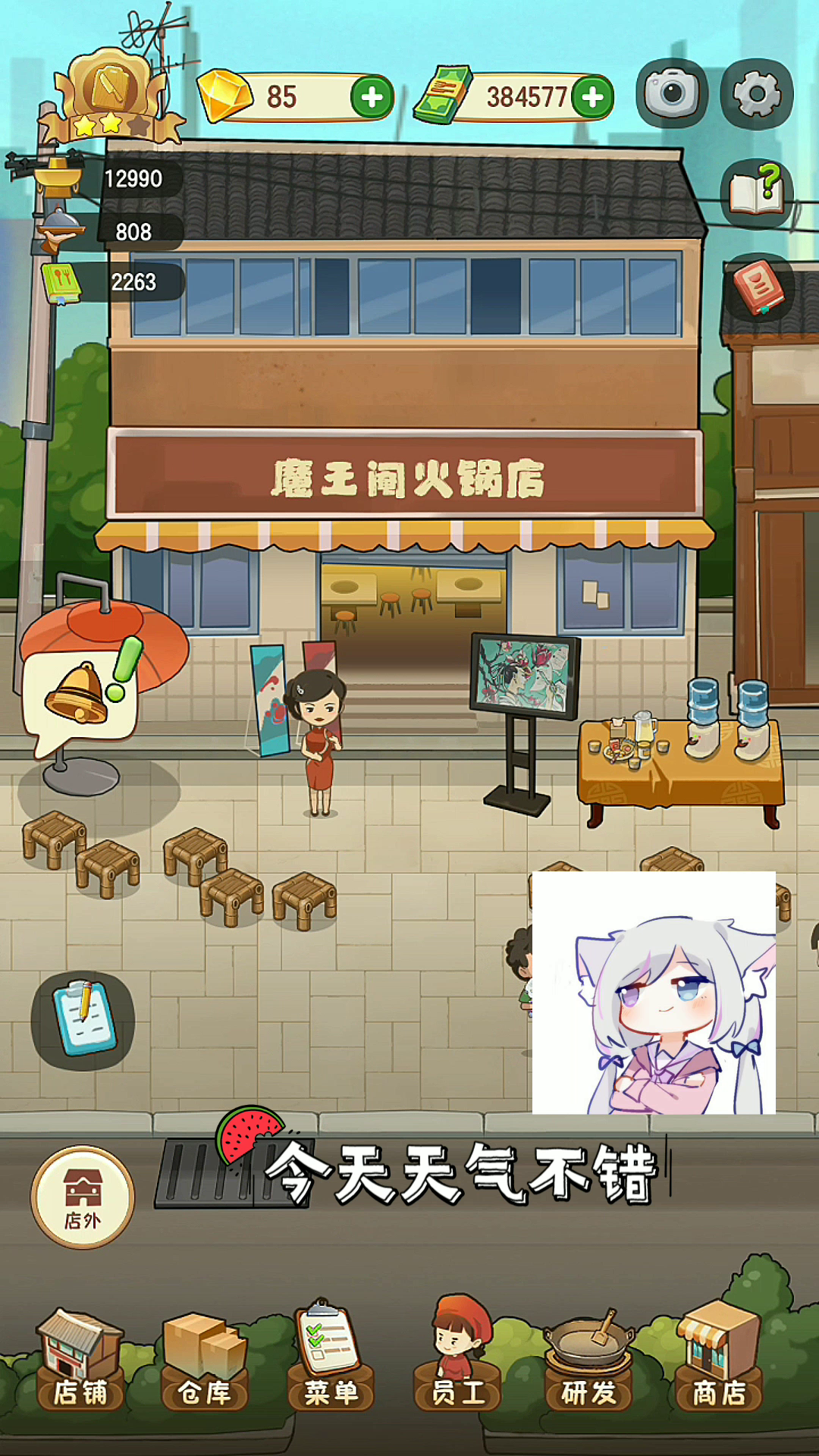Tap the 店外 outside-store button
This screenshot has width=819, height=1456.
[83, 1197]
